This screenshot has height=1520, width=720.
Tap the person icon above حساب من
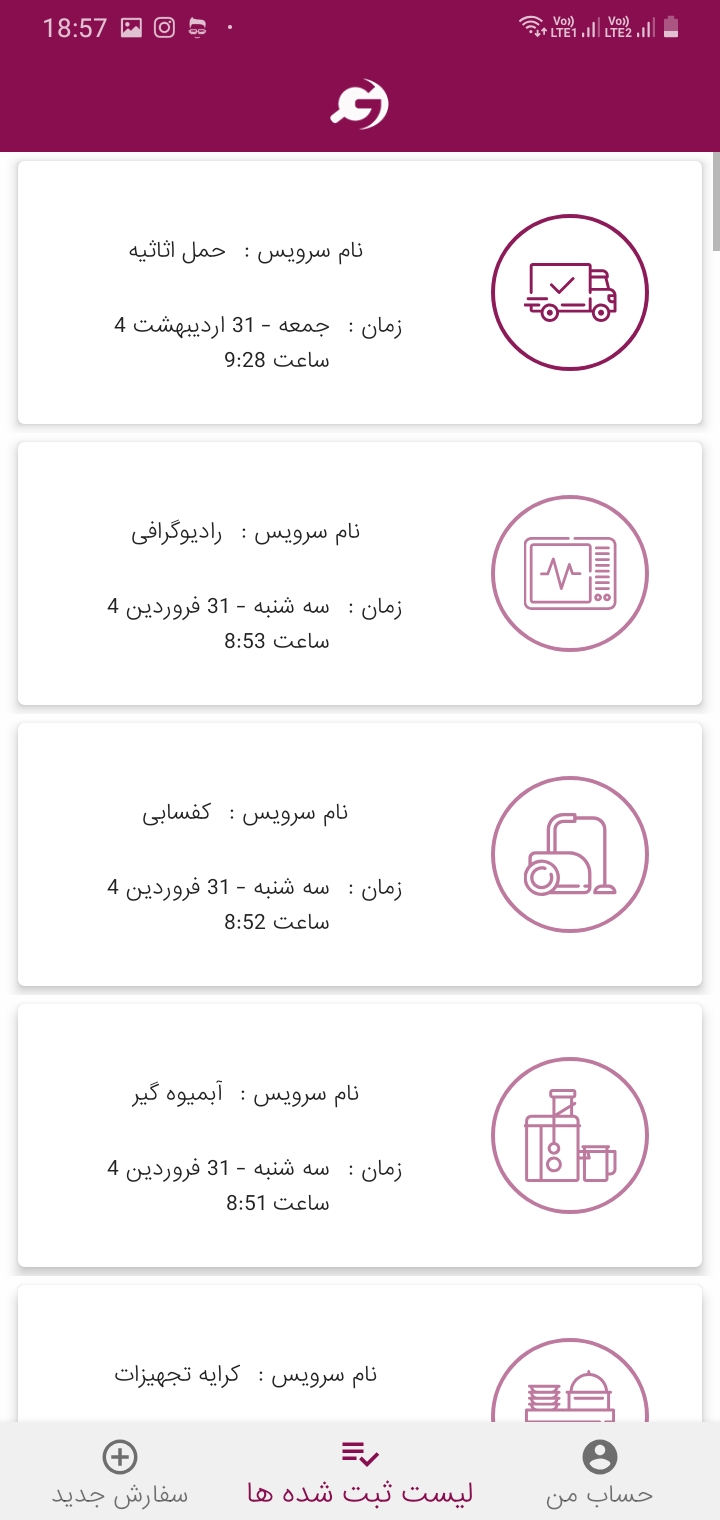(x=599, y=1457)
